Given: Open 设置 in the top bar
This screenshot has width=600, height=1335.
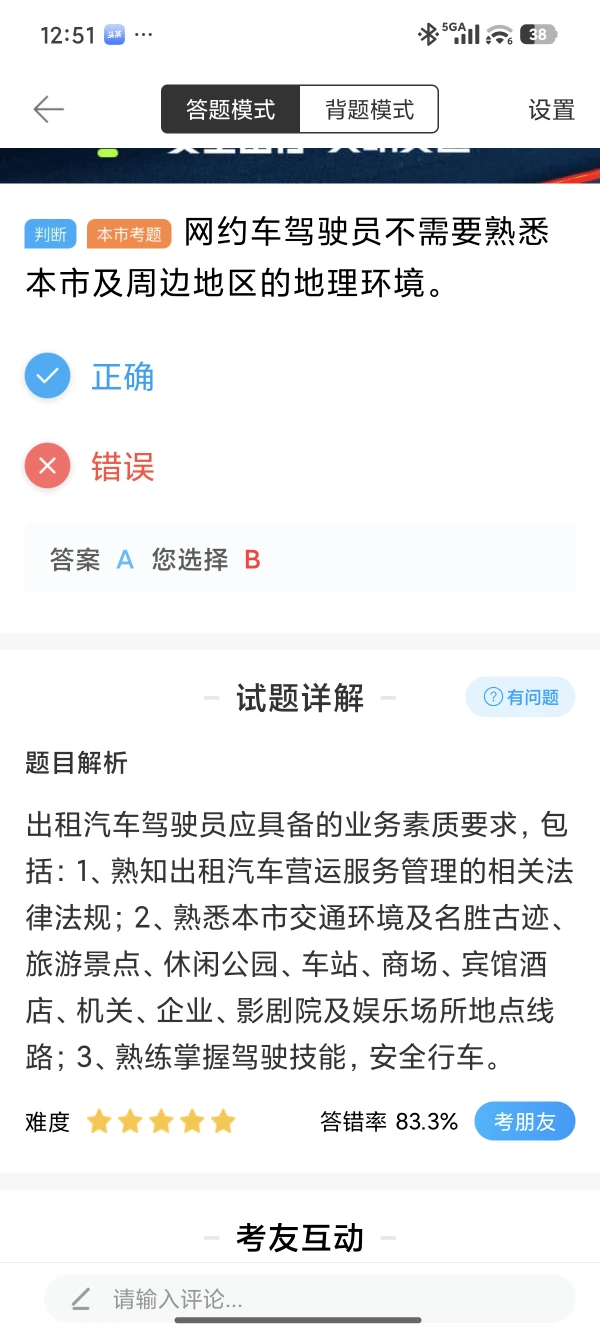Looking at the screenshot, I should coord(552,110).
